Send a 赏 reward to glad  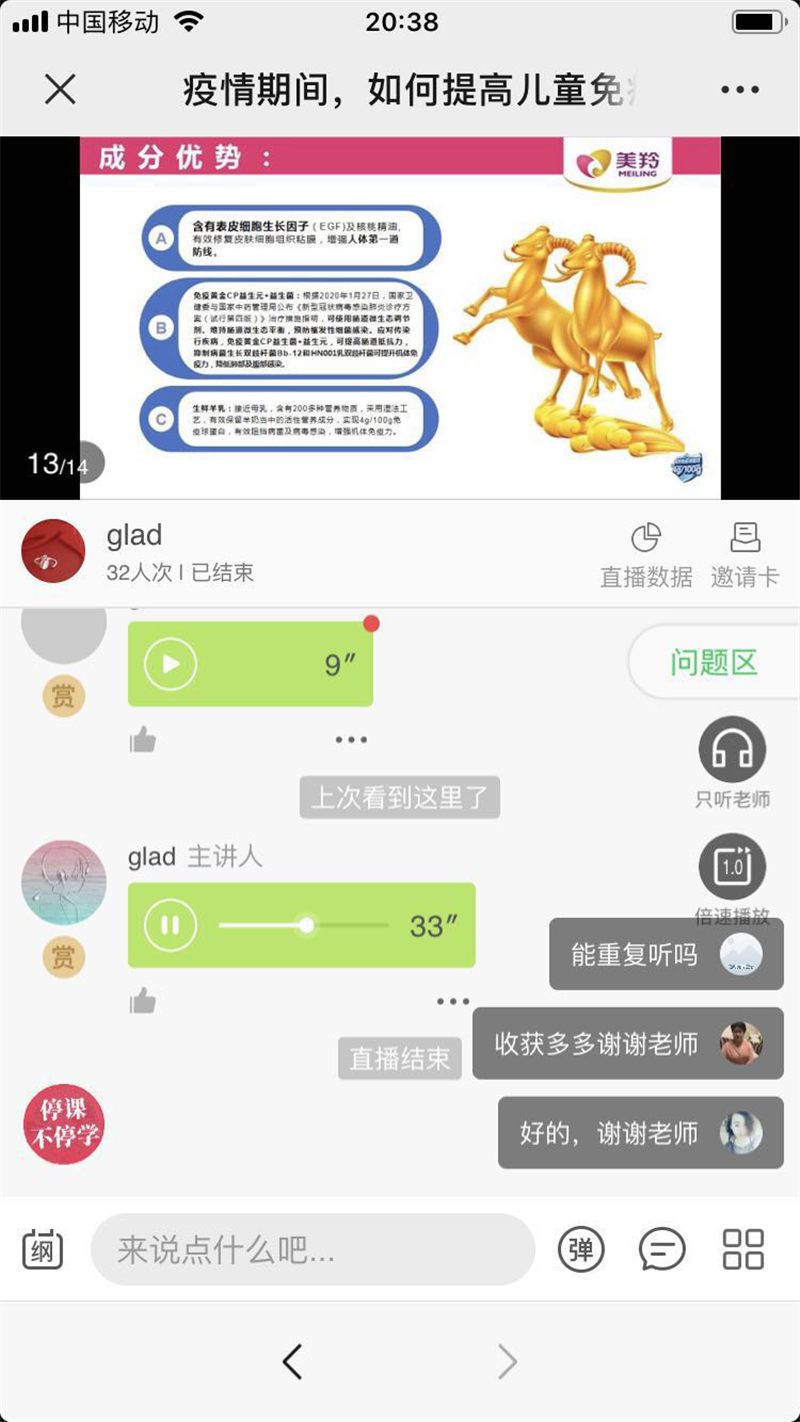click(63, 957)
